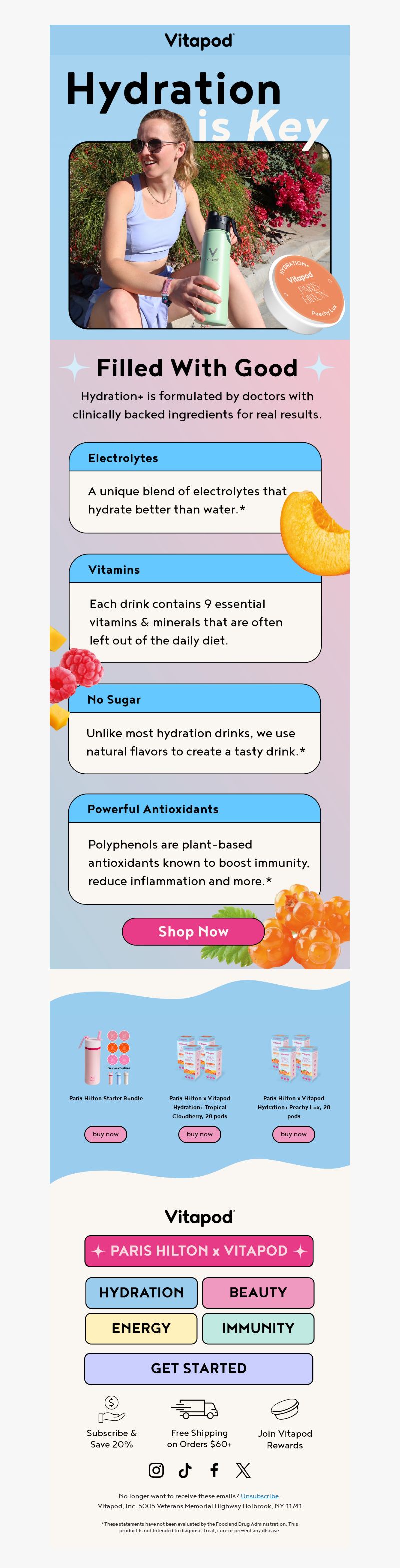This screenshot has width=400, height=1568.
Task: Select the BEAUTY category
Action: (258, 1292)
